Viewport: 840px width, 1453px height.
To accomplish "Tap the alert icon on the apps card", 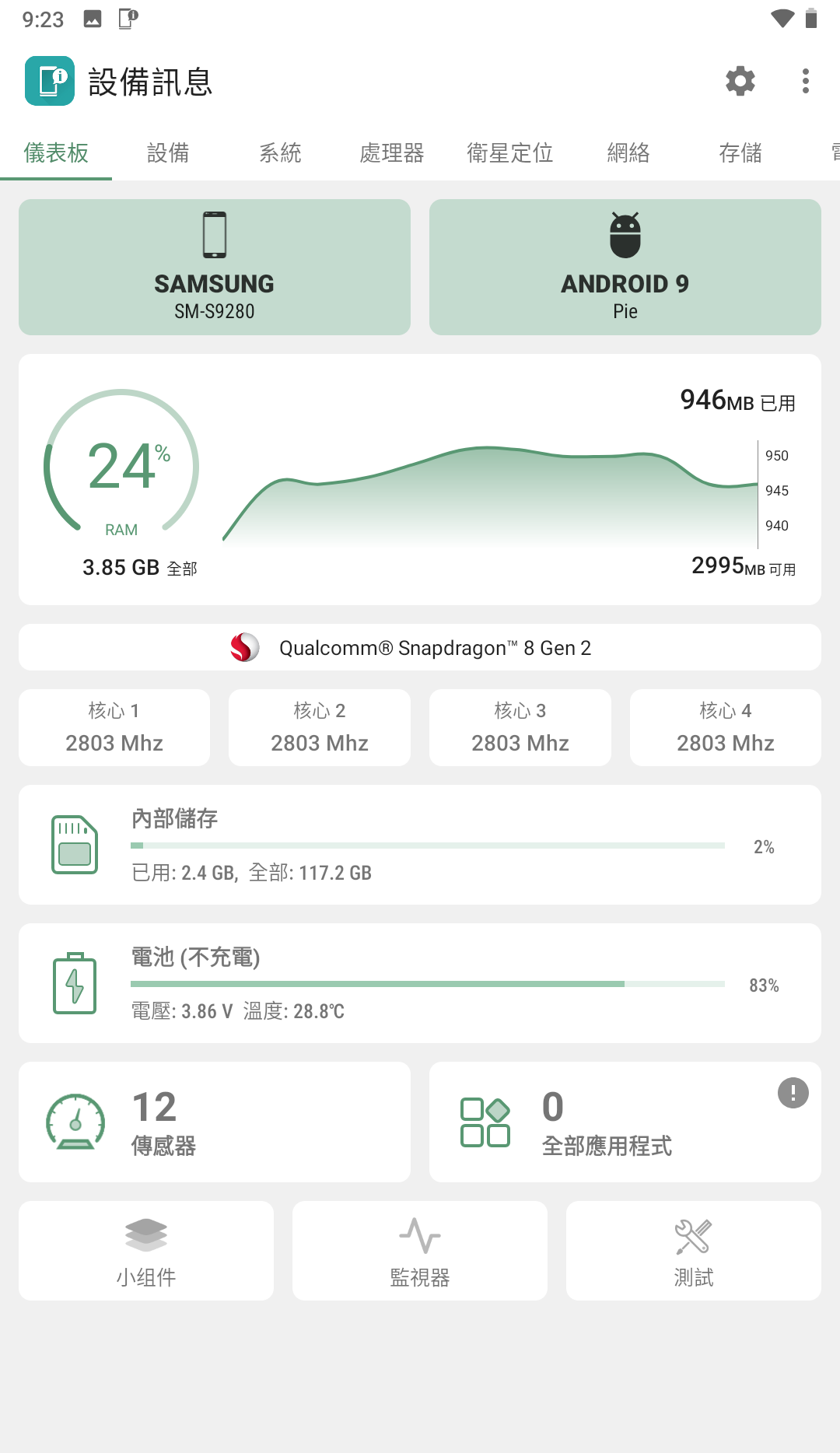I will coord(793,1093).
